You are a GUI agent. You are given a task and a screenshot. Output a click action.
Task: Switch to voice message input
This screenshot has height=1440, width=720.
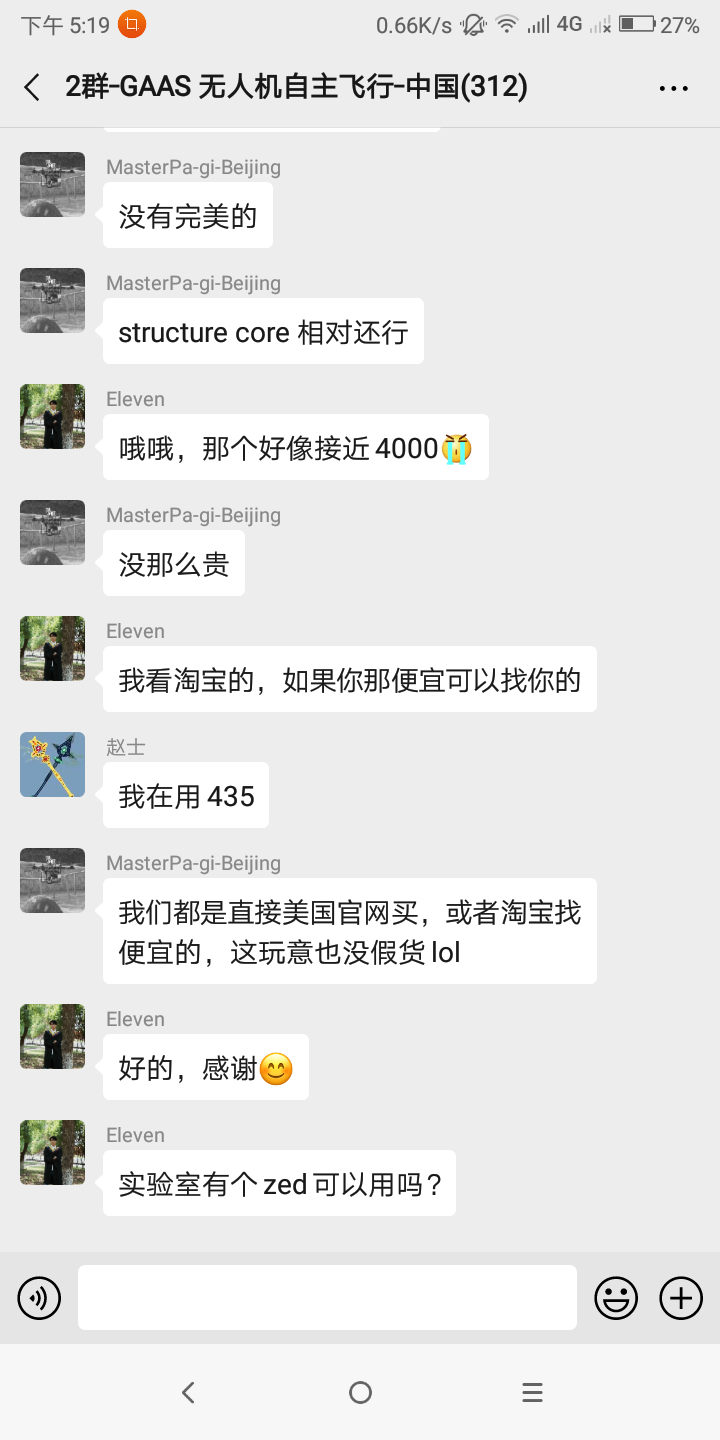[x=39, y=1298]
